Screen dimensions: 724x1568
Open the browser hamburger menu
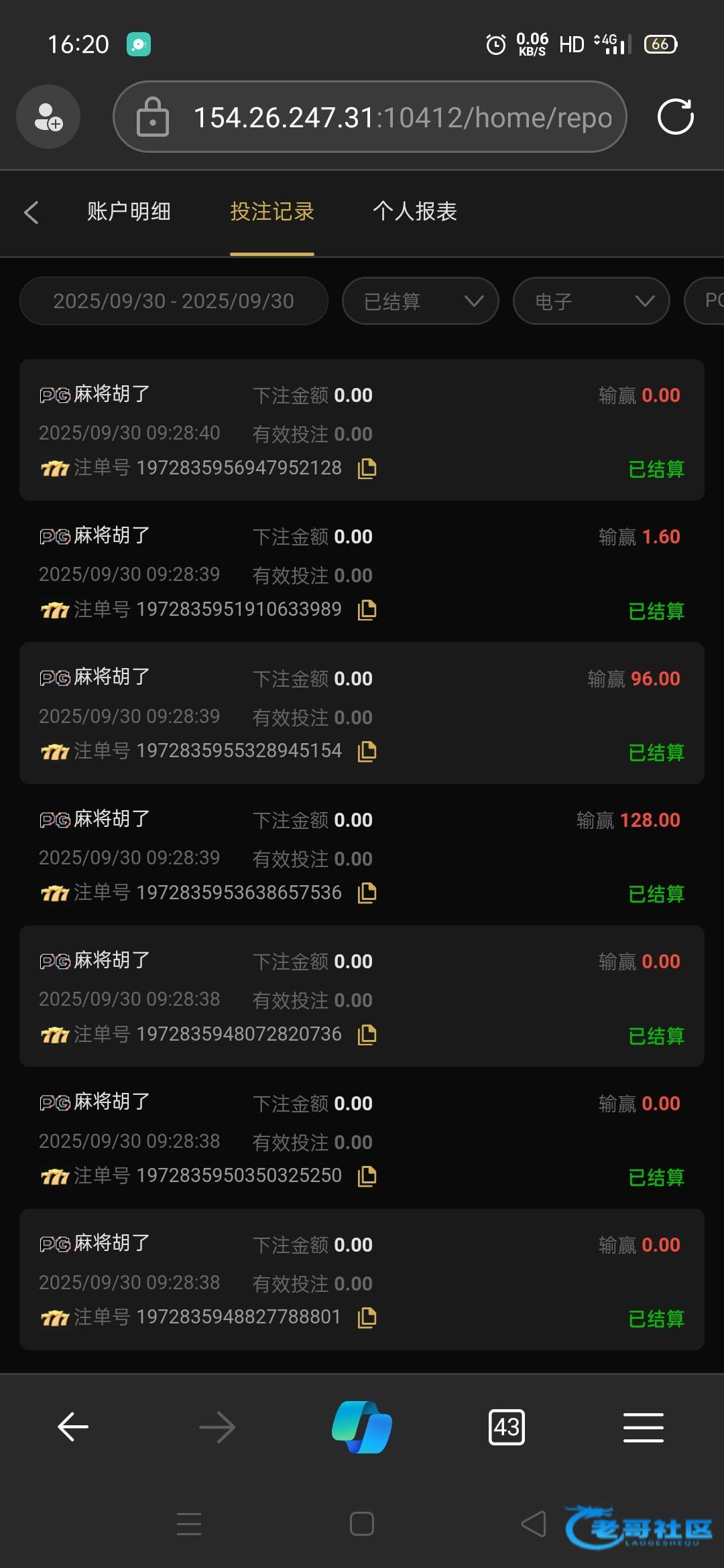(x=644, y=1427)
